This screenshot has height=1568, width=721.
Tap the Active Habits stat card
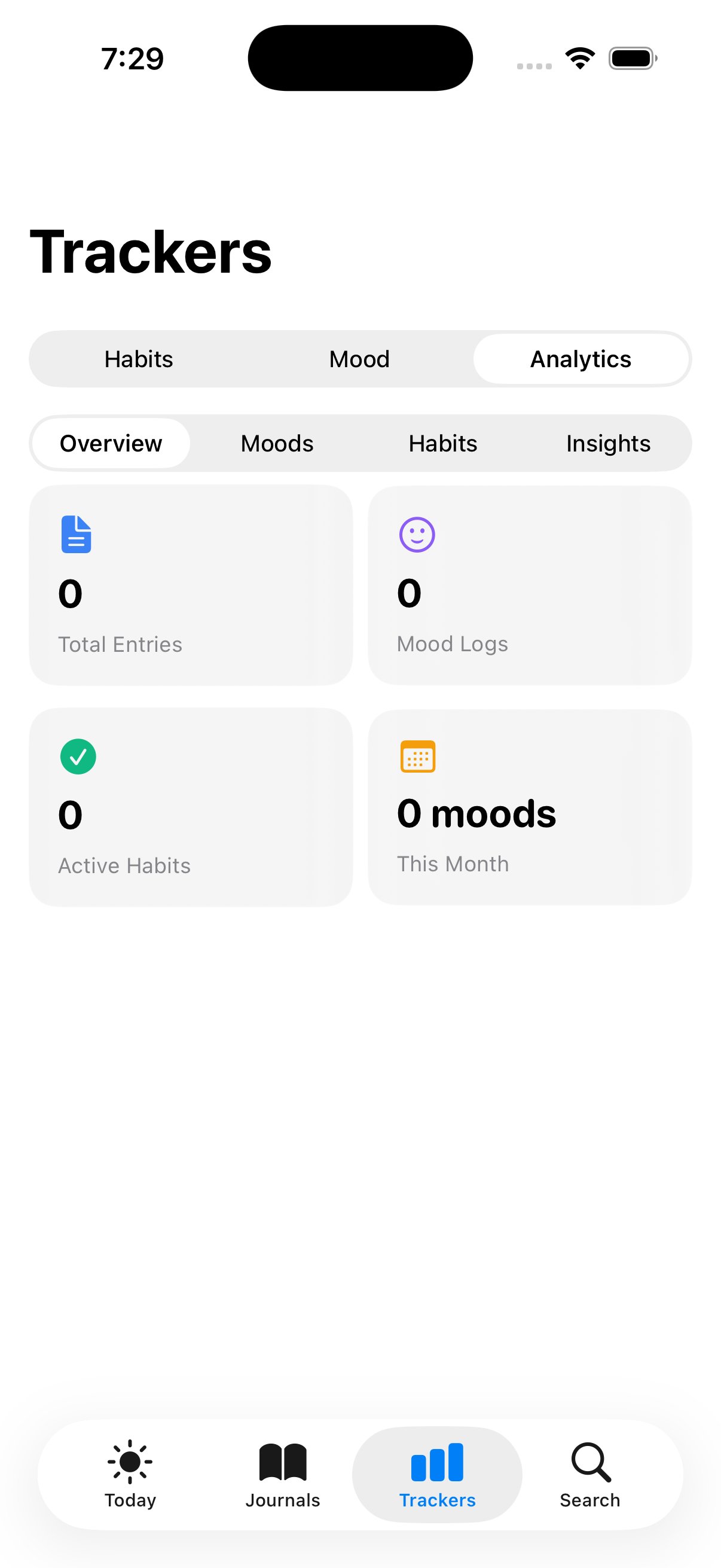pyautogui.click(x=191, y=807)
